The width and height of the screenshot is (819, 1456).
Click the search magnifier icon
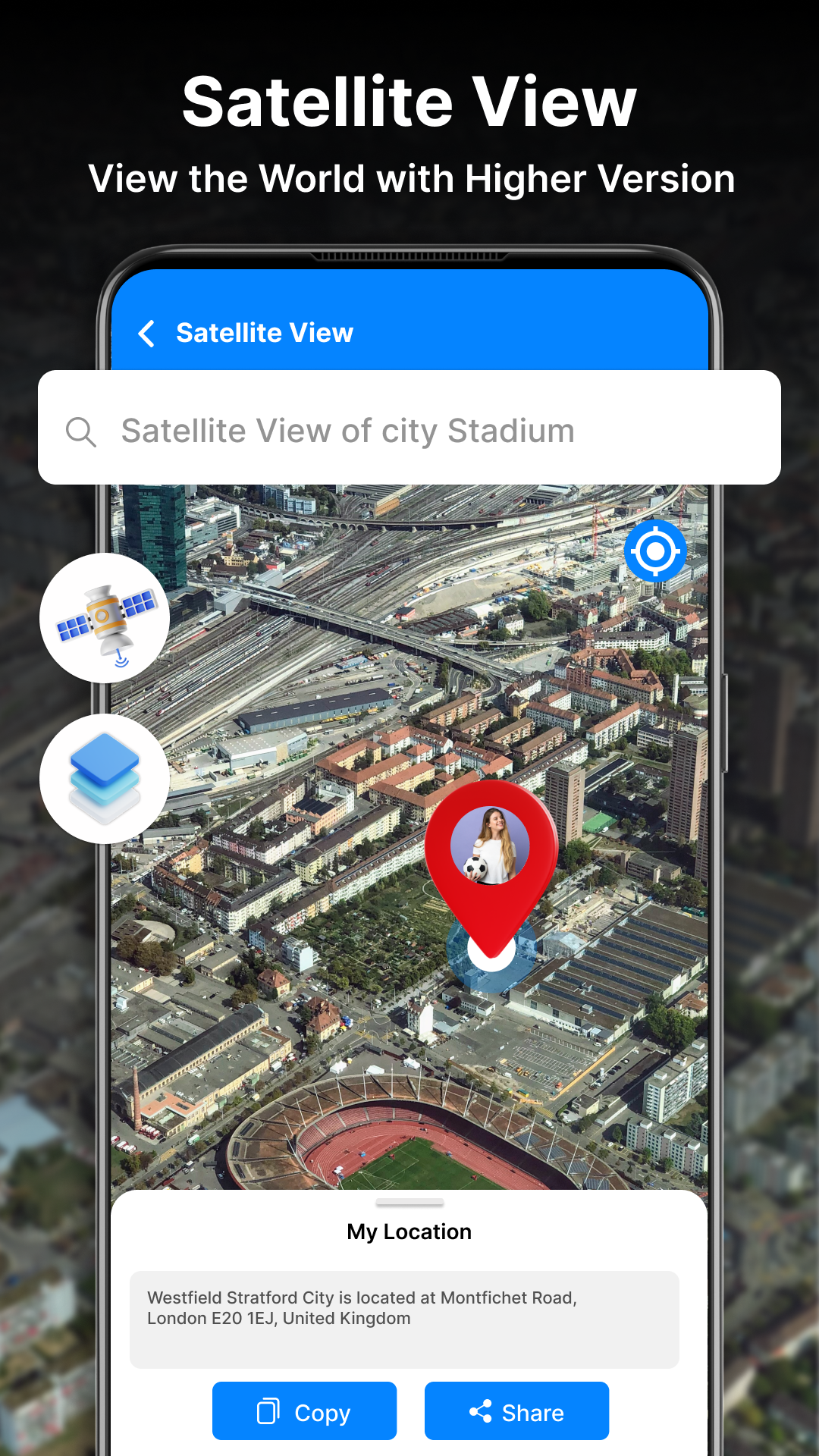click(x=82, y=431)
